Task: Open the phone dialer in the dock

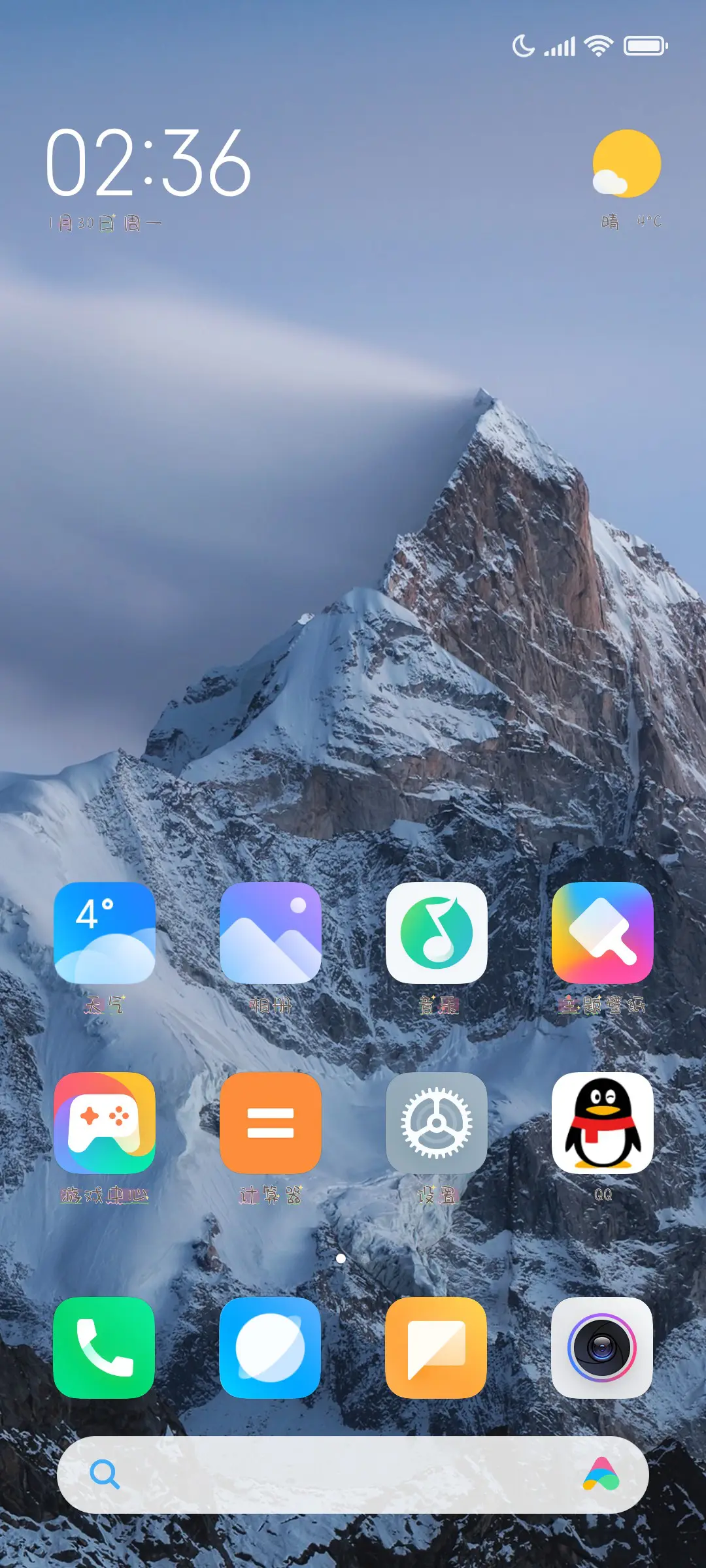Action: coord(105,1347)
